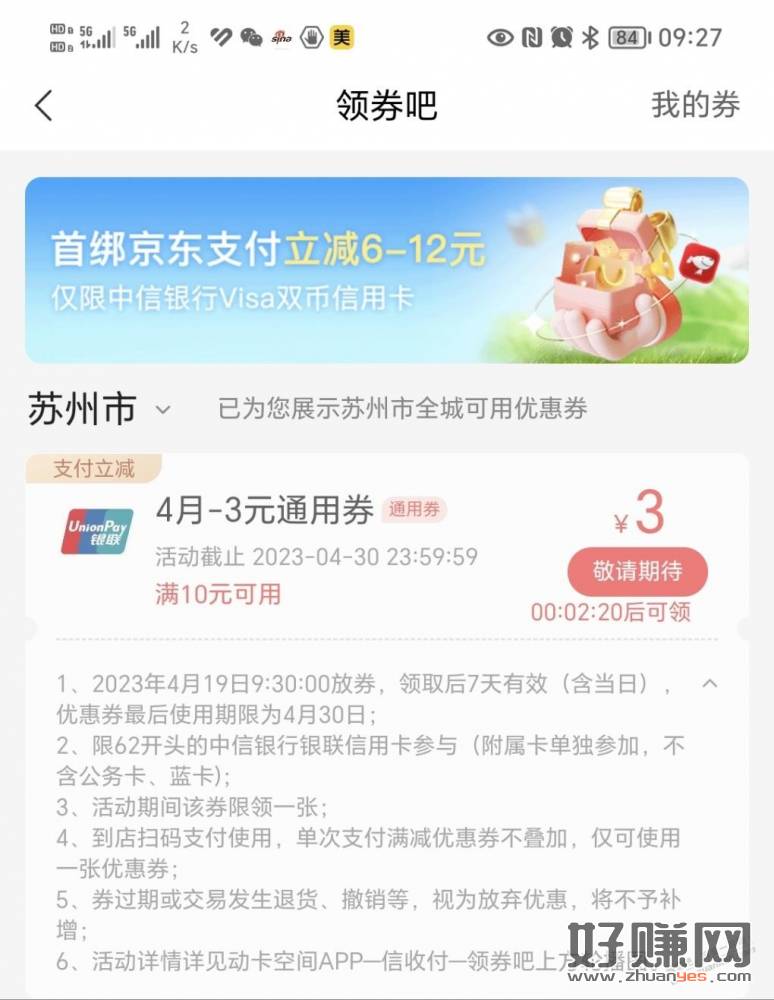Open the 首绑京东支付 promo banner

pyautogui.click(x=386, y=270)
